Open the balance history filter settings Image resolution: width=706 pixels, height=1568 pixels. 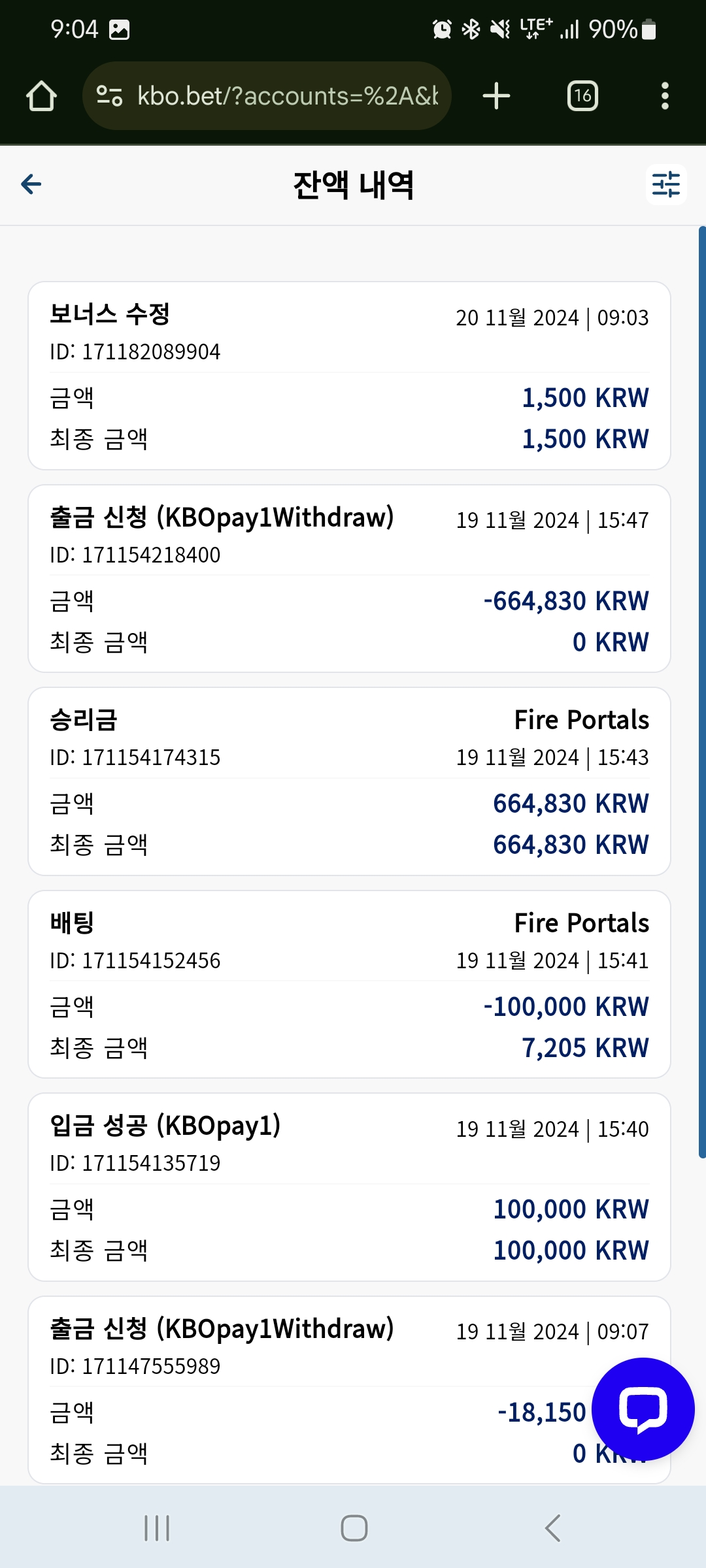click(x=666, y=185)
